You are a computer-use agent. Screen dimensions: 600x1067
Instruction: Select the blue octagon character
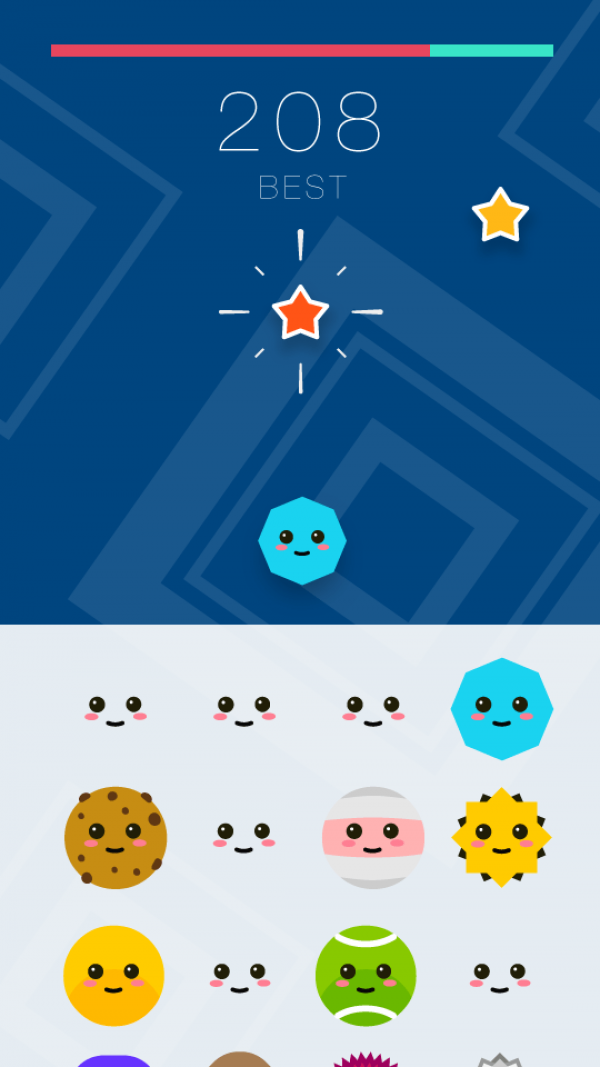click(x=501, y=709)
